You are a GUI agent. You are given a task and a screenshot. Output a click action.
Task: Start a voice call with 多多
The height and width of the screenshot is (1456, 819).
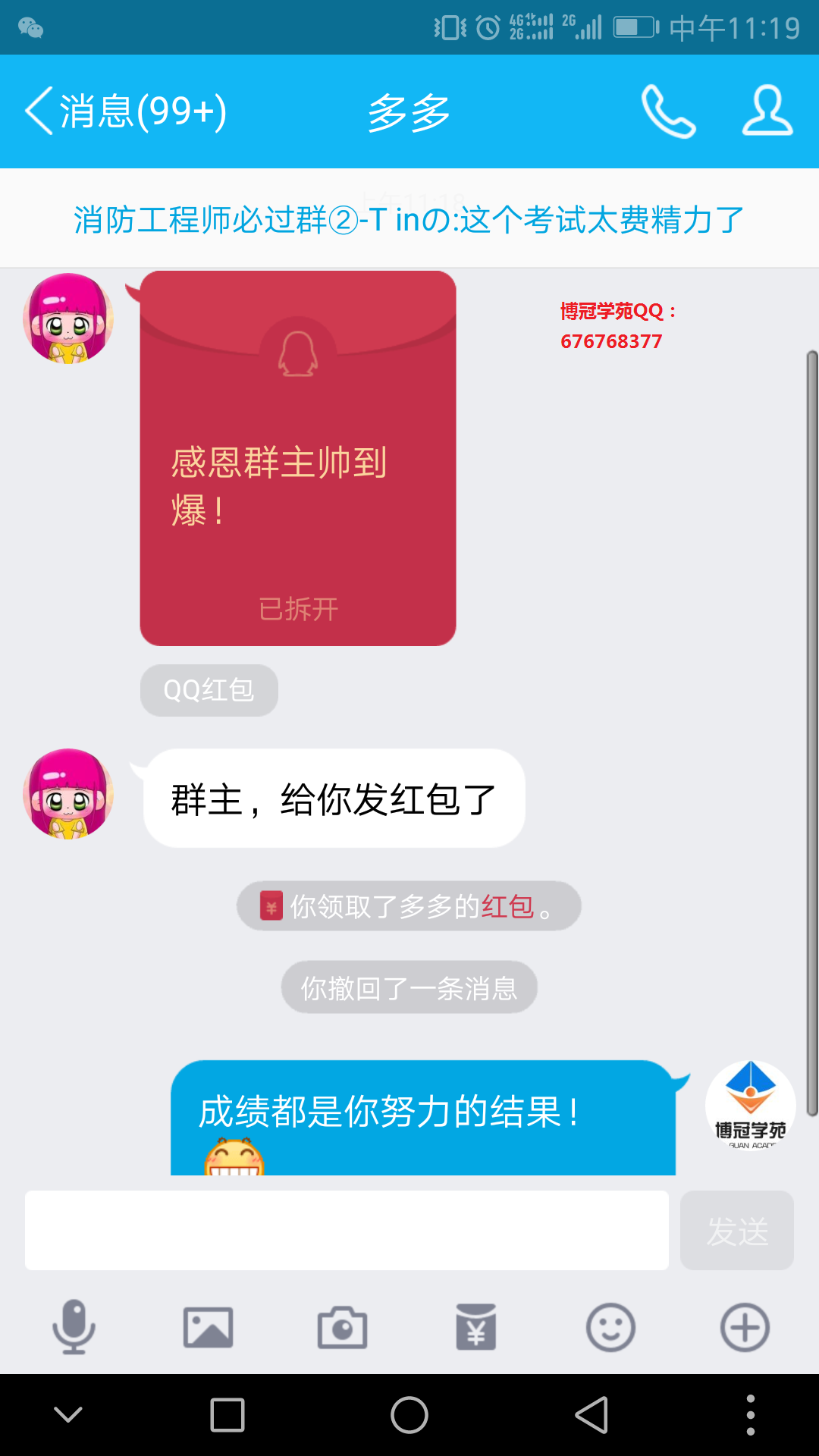click(668, 111)
